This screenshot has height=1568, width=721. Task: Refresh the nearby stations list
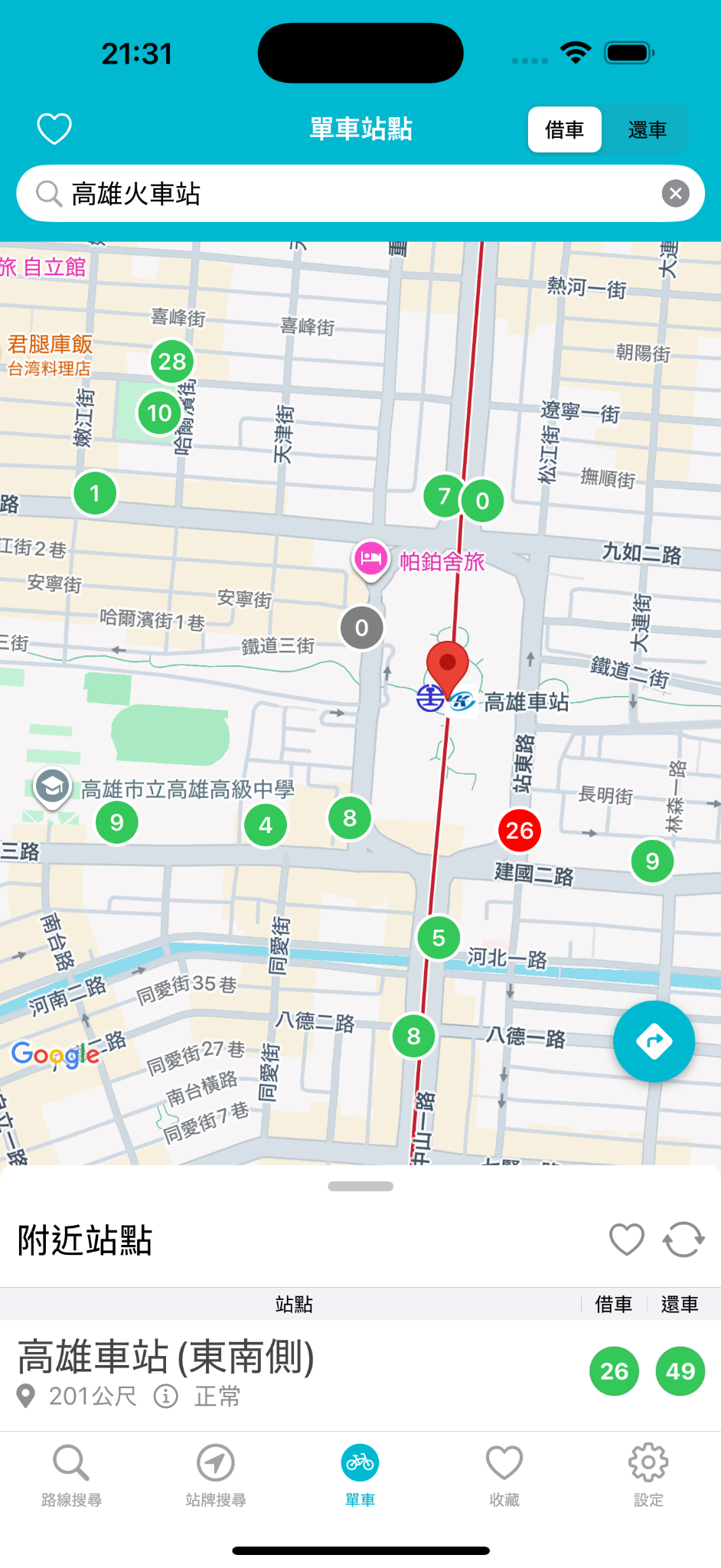[x=683, y=1239]
